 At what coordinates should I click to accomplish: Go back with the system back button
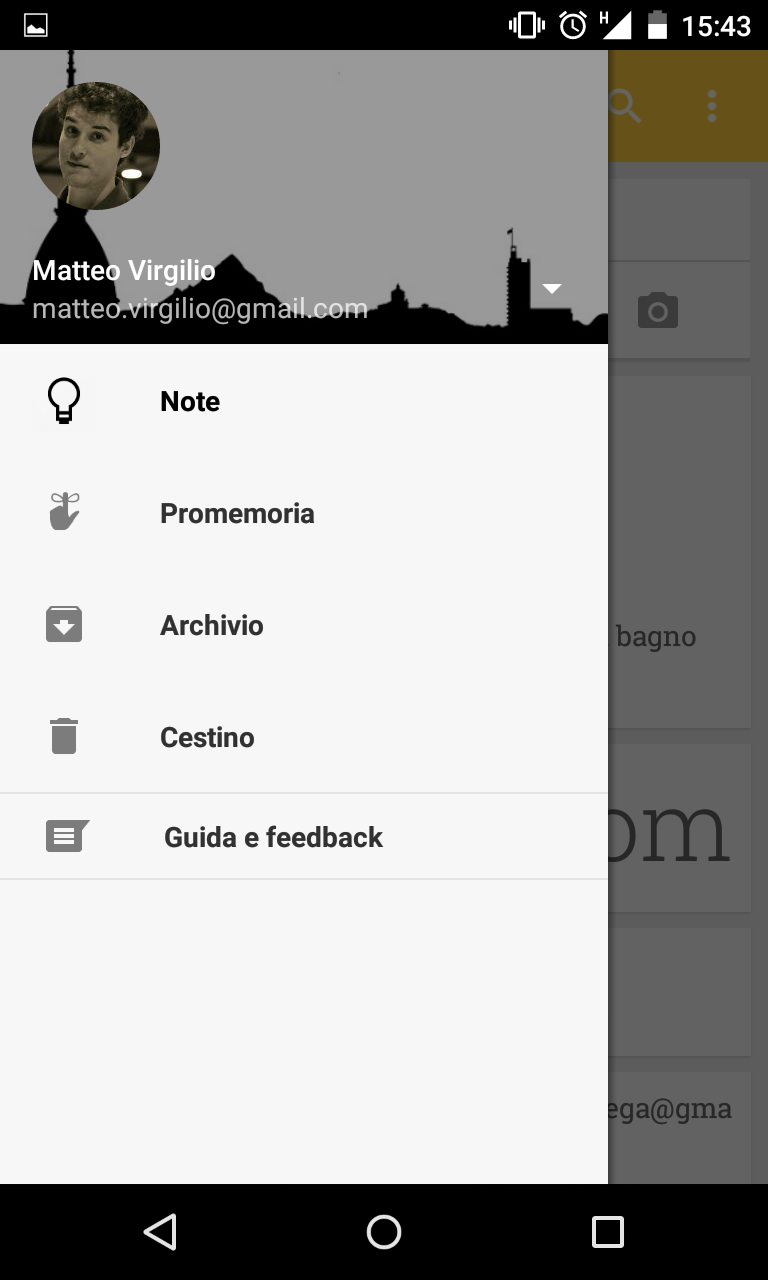coord(160,1232)
